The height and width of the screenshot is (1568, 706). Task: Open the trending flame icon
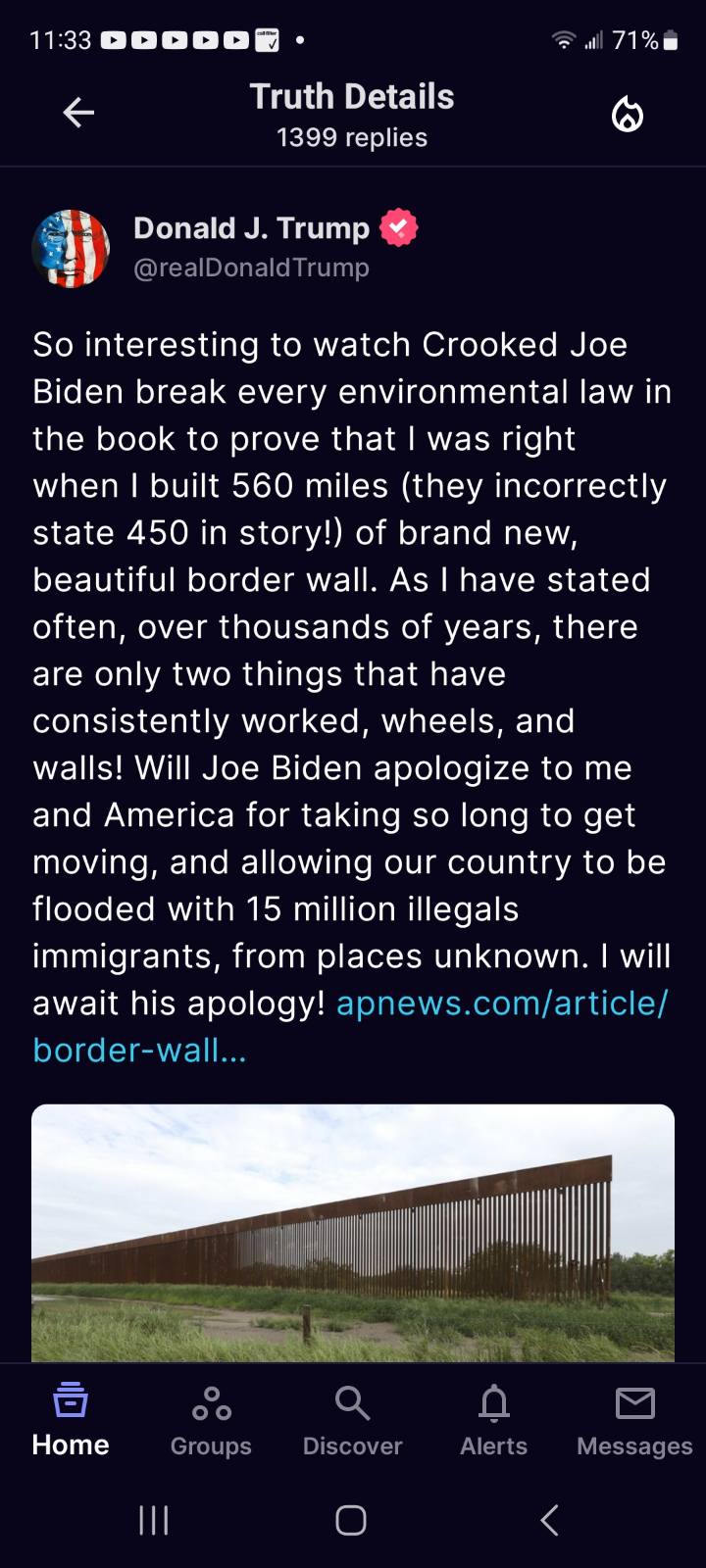tap(628, 113)
